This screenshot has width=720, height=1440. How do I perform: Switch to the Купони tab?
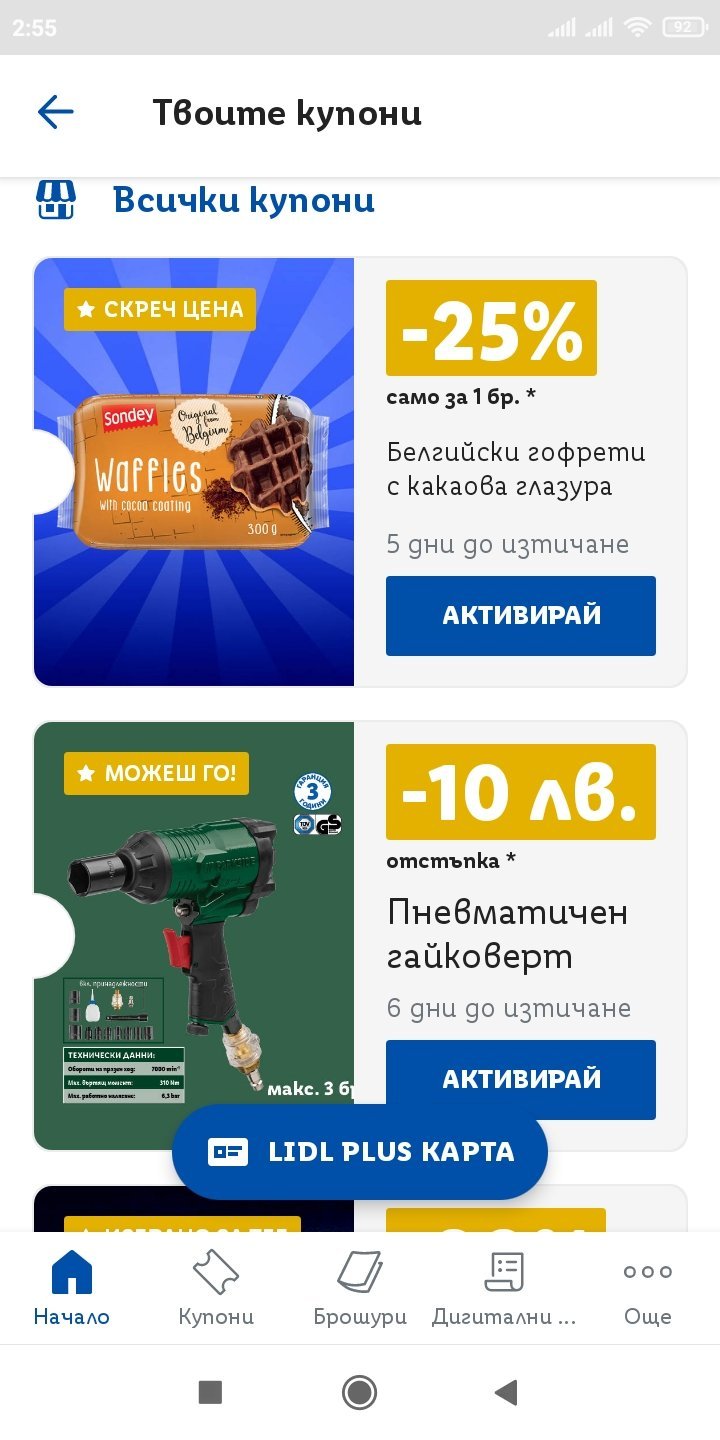click(x=216, y=1289)
